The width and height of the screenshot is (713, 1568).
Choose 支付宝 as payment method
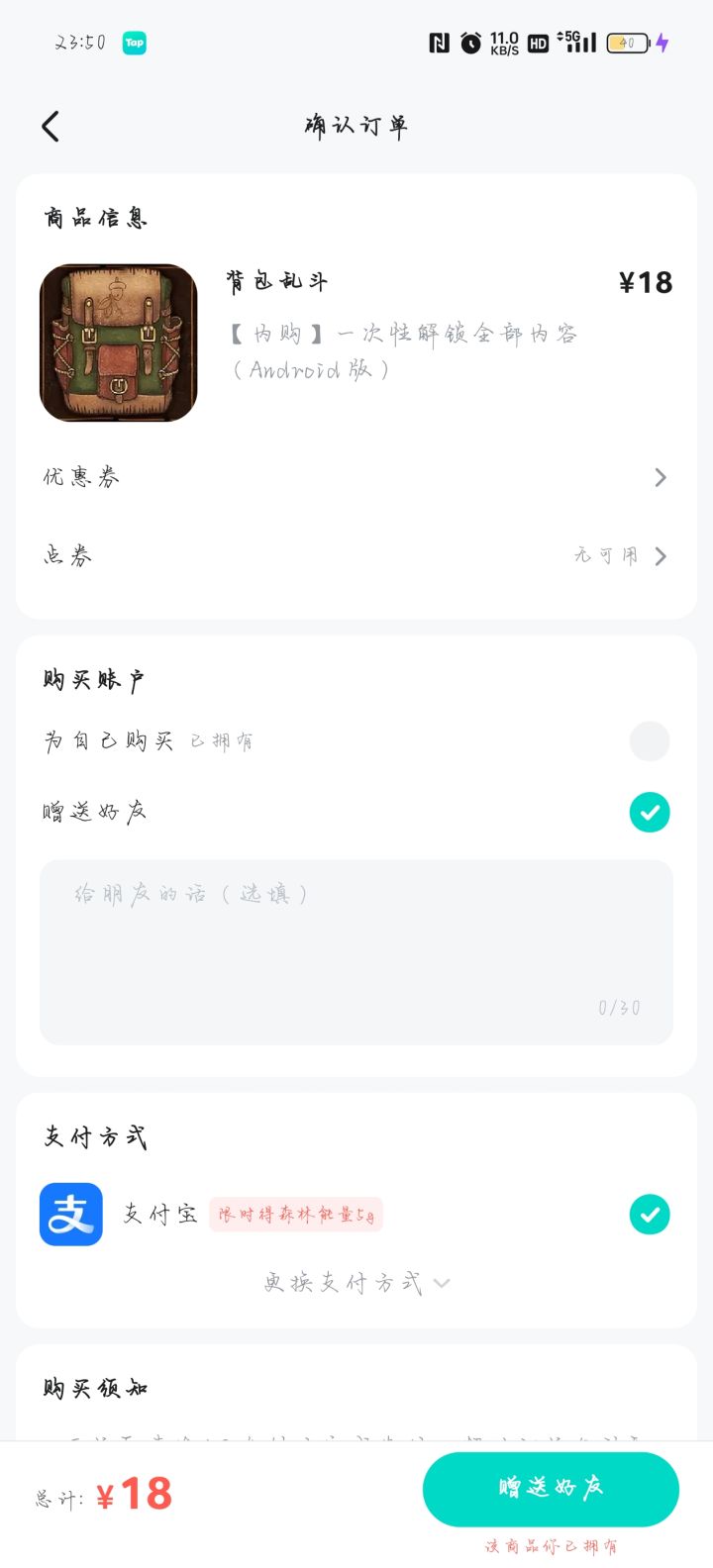point(649,1215)
